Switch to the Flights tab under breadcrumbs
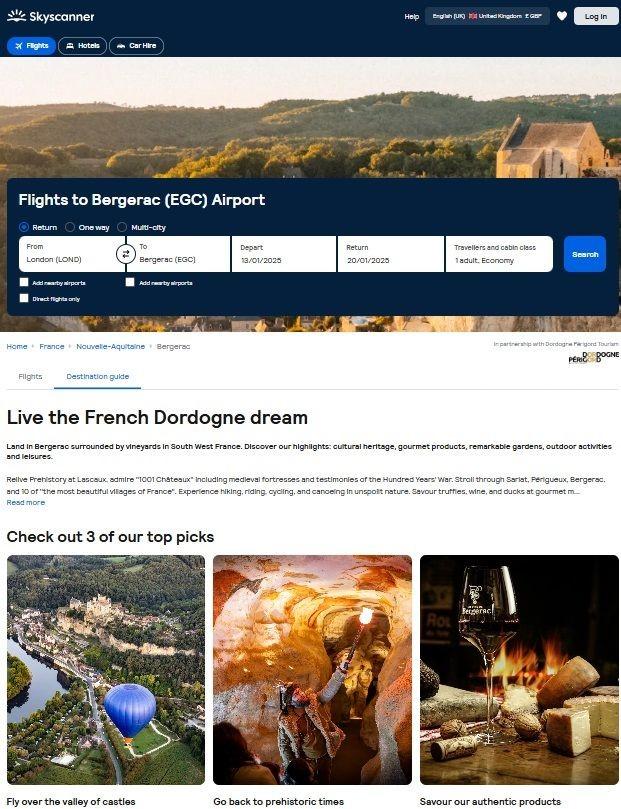 tap(30, 377)
